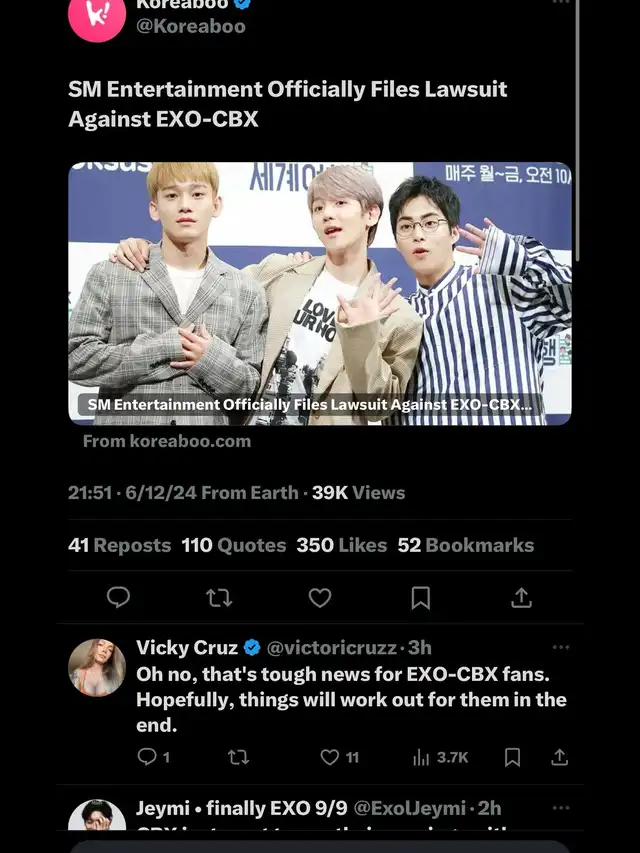
Task: Bookmark Vicky Cruz's reply
Action: tap(512, 757)
